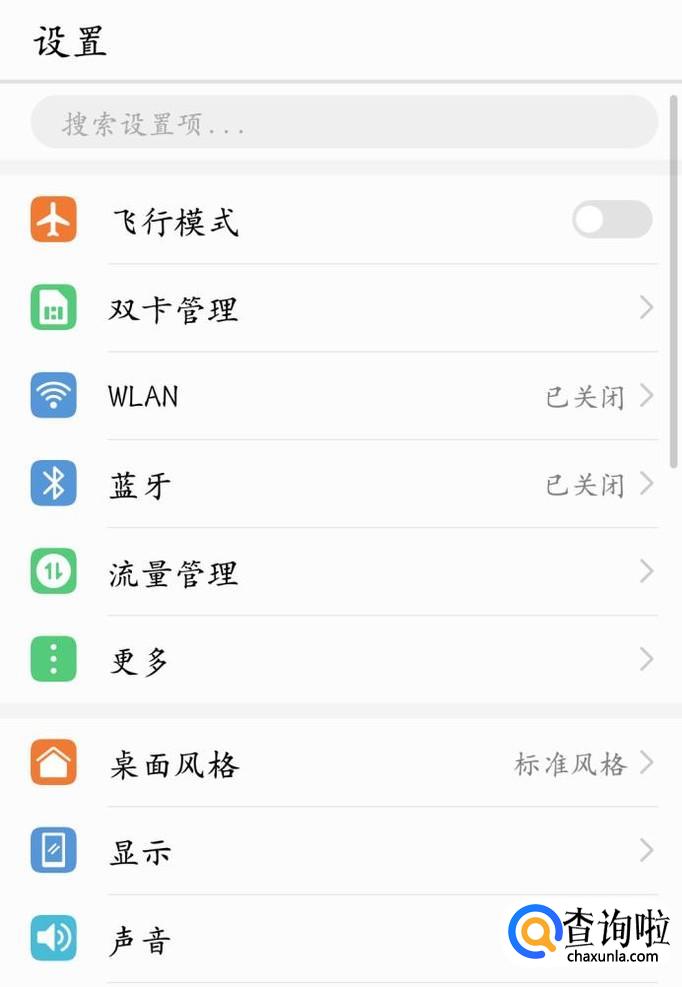Open 显示 settings
This screenshot has width=682, height=987.
pos(340,852)
